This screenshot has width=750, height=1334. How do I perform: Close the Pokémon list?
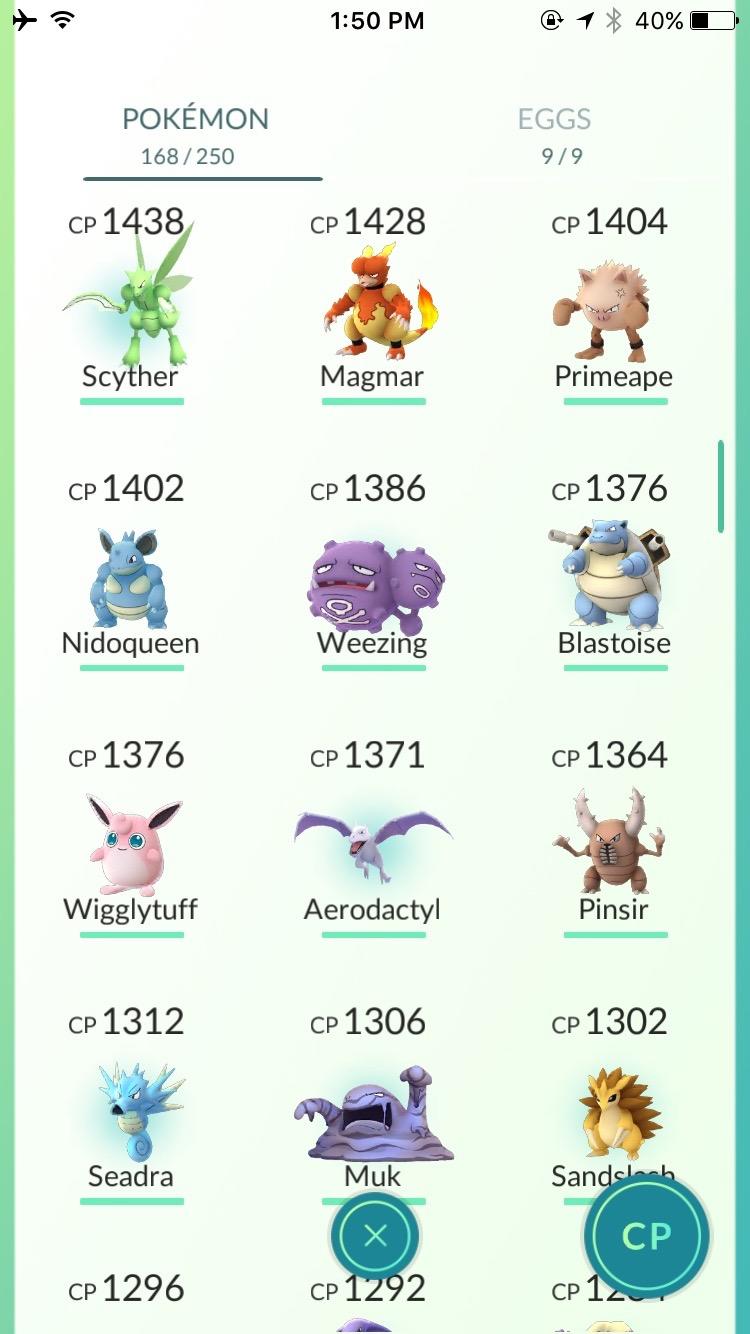pos(375,1236)
